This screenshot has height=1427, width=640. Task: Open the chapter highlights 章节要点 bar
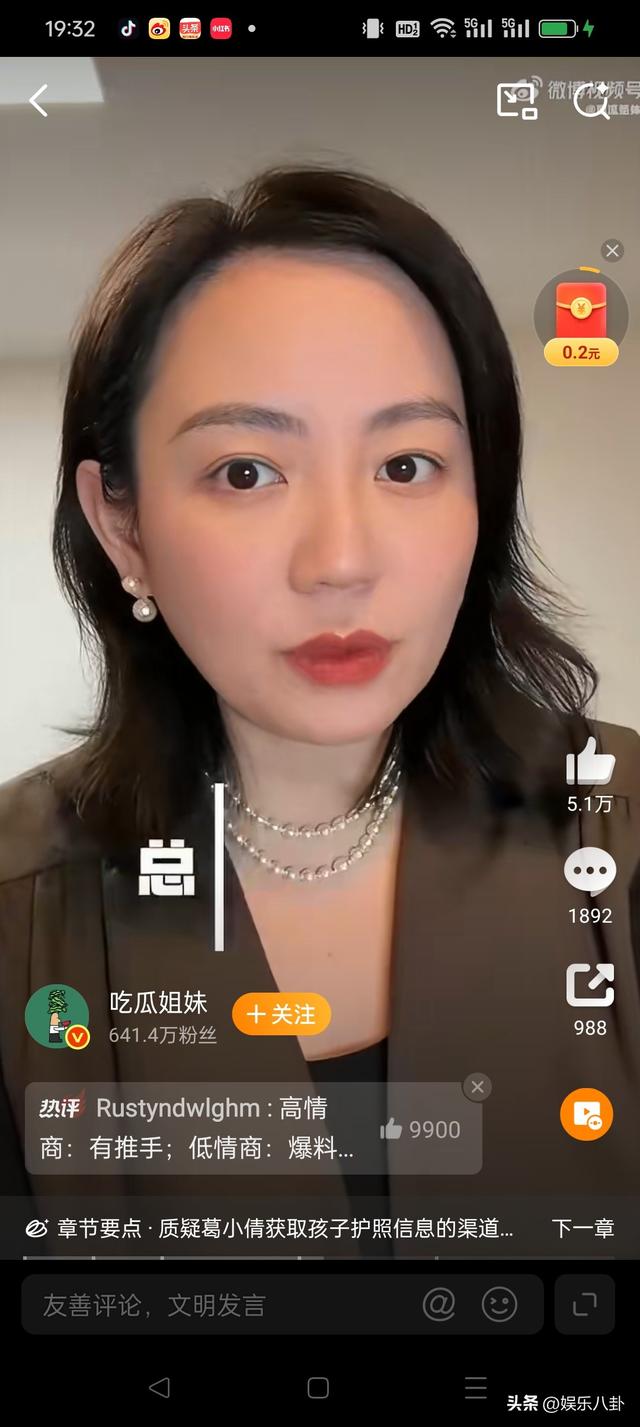coord(270,1229)
